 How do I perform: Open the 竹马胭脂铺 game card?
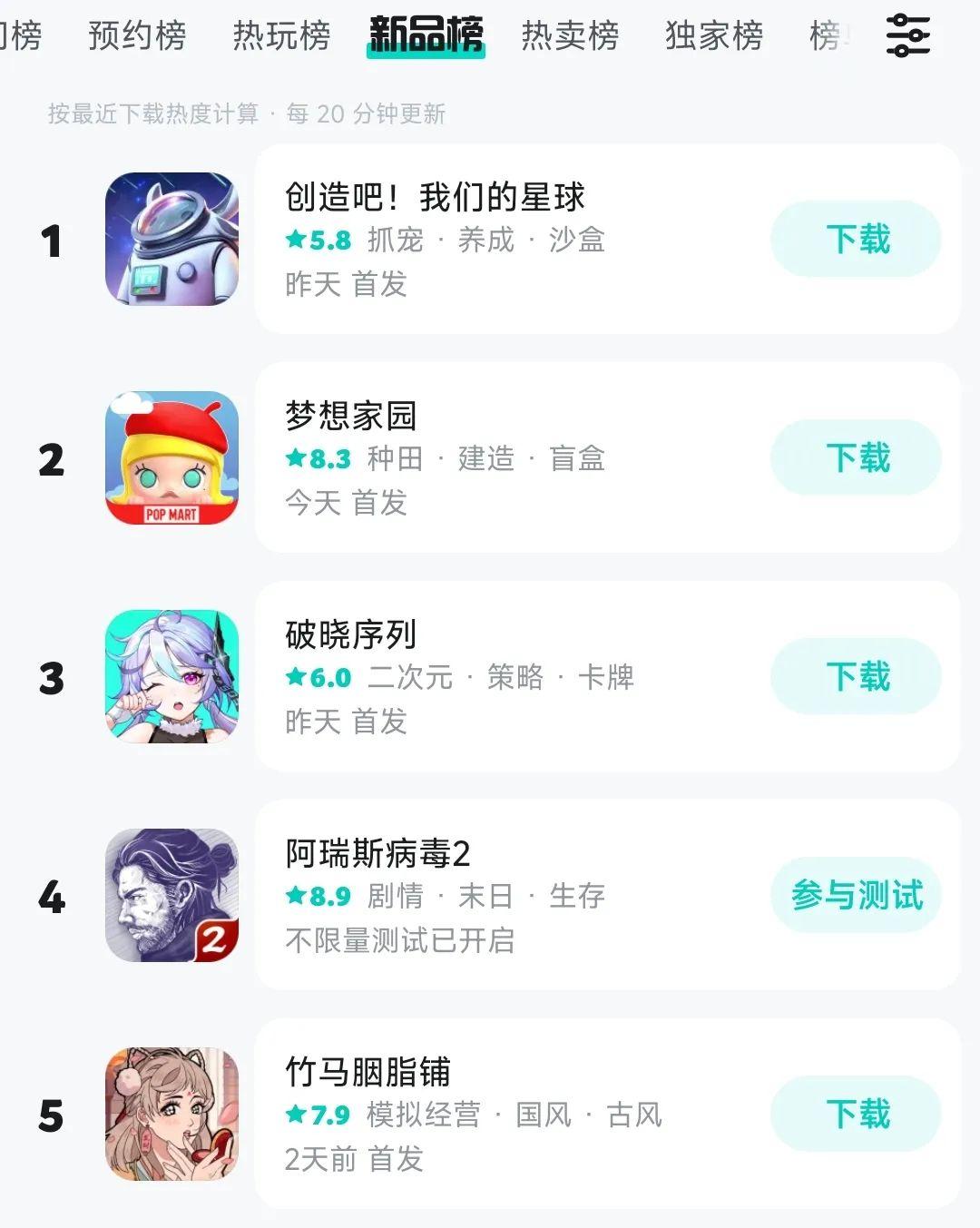508,1115
